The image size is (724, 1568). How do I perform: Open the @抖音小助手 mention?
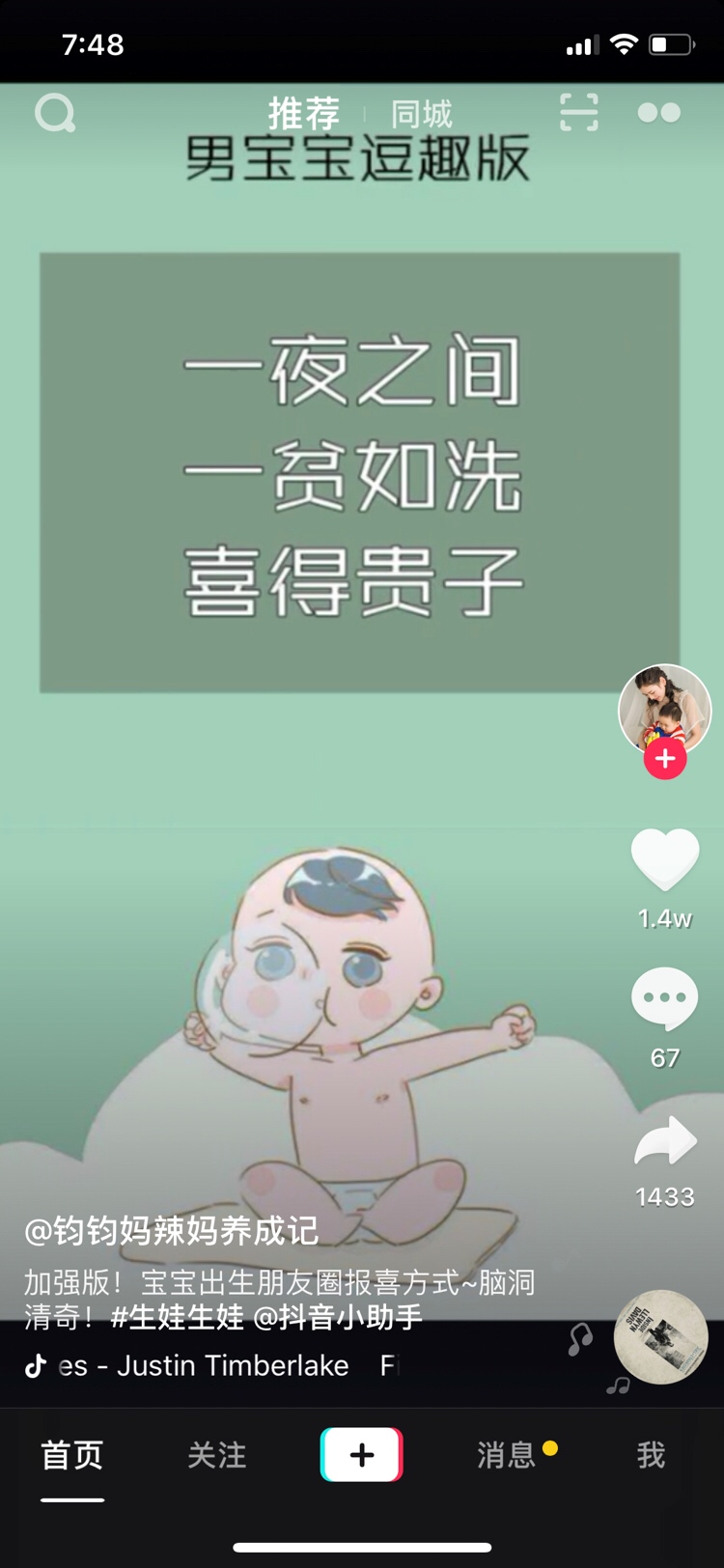pos(337,1317)
